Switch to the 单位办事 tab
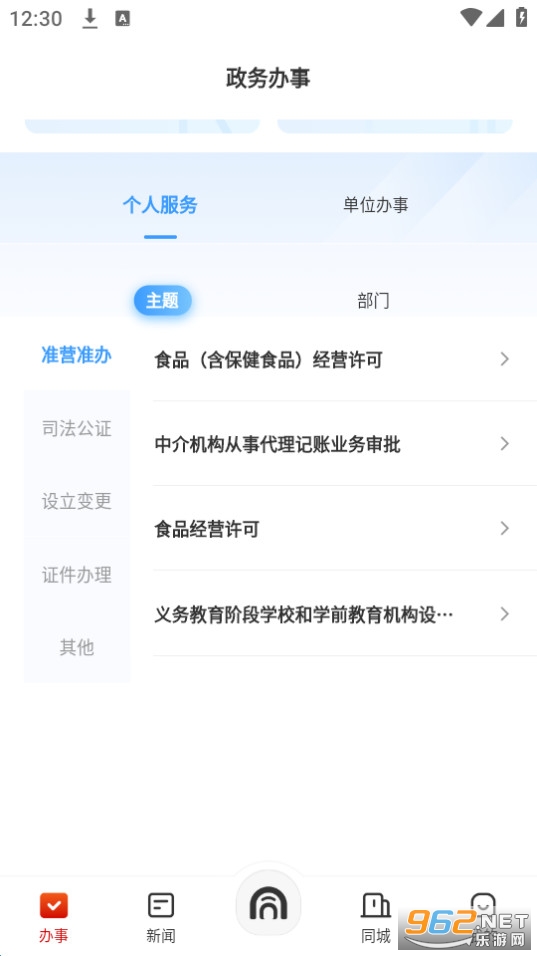Image resolution: width=537 pixels, height=956 pixels. (375, 205)
